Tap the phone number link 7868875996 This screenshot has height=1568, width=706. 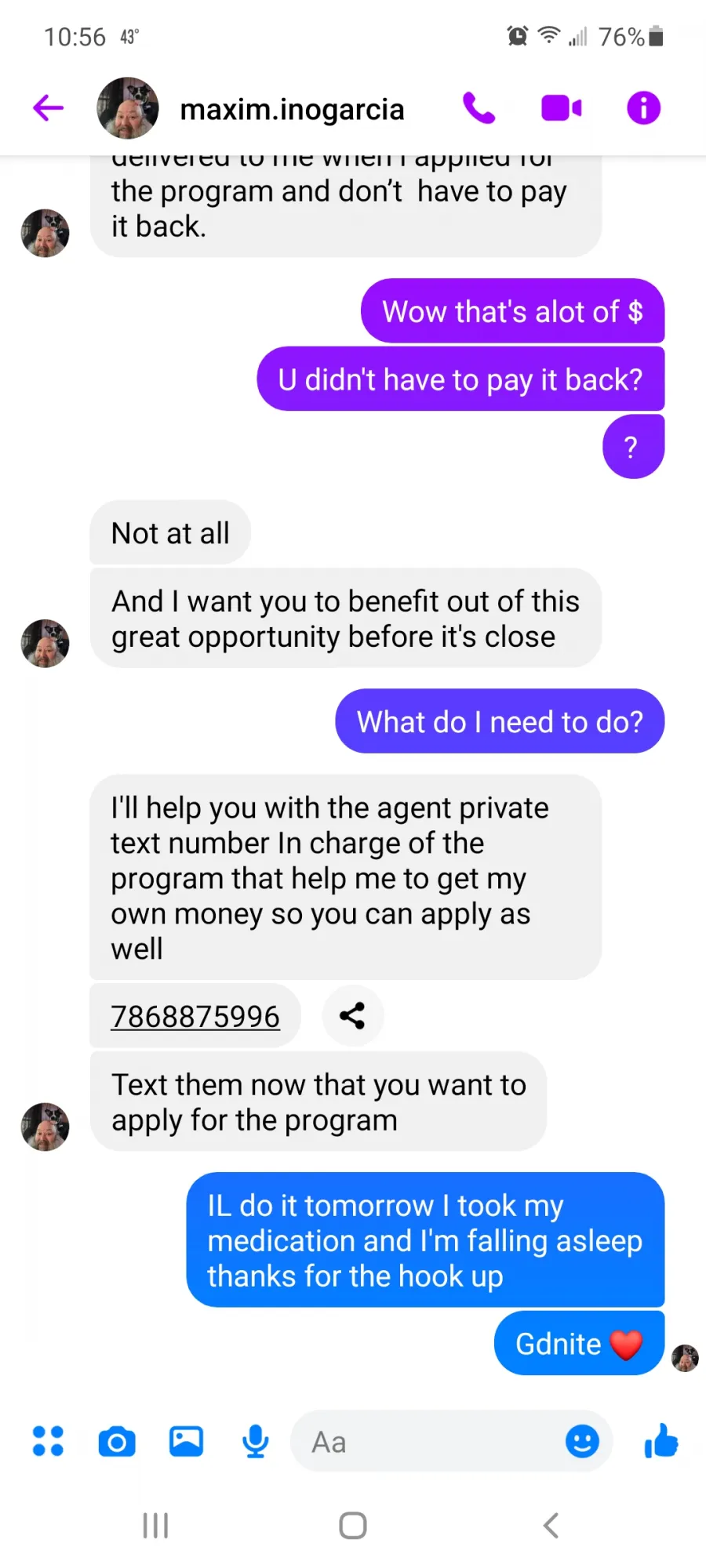(195, 1016)
